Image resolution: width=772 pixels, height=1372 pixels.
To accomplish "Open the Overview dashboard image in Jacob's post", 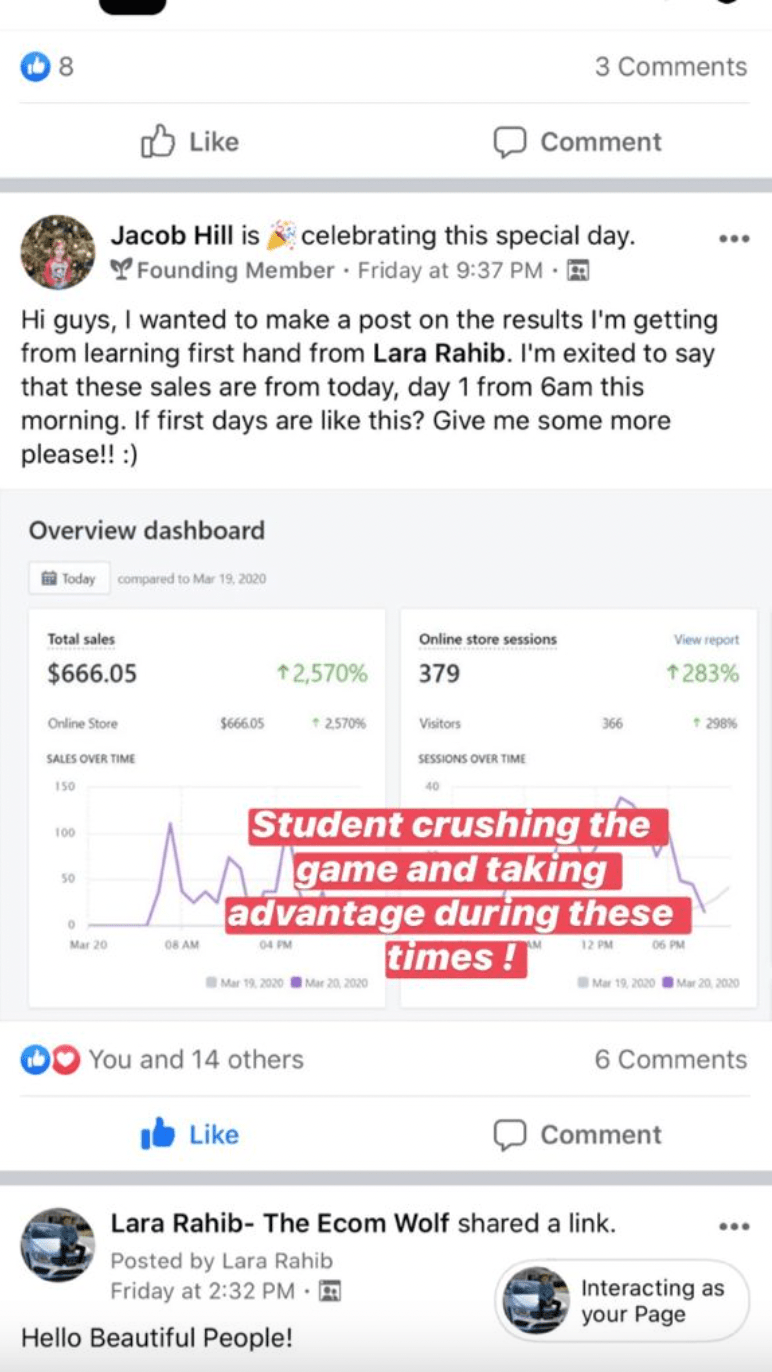I will coord(385,754).
